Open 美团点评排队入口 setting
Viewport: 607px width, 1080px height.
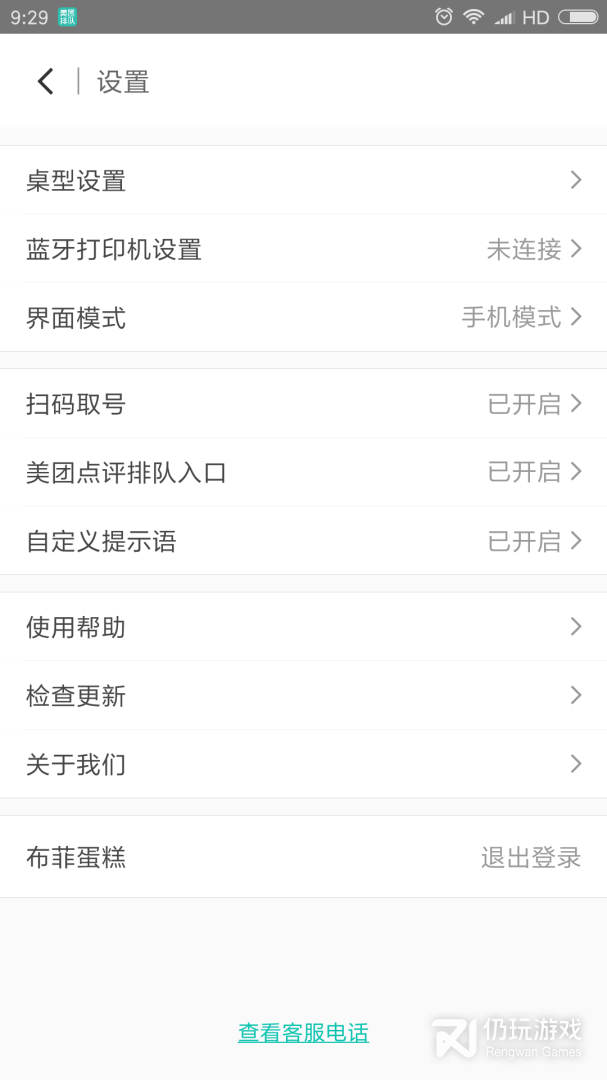coord(303,472)
